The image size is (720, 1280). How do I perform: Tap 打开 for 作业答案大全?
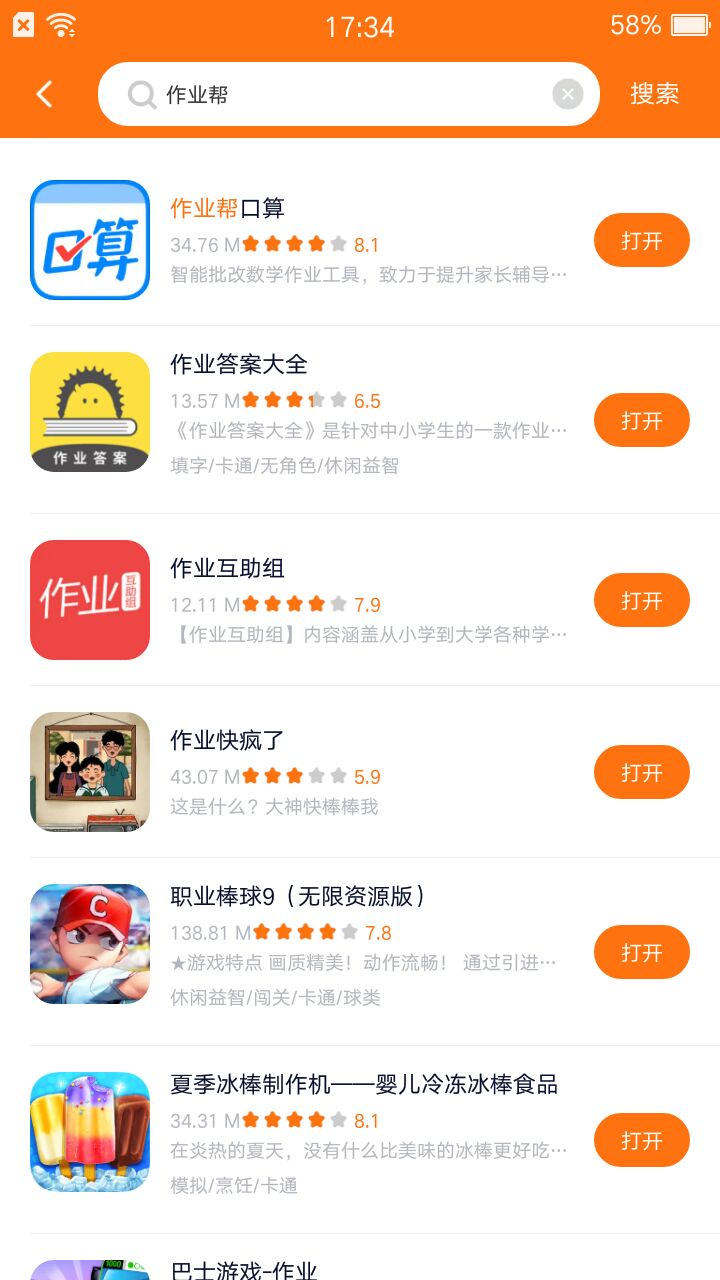coord(641,420)
